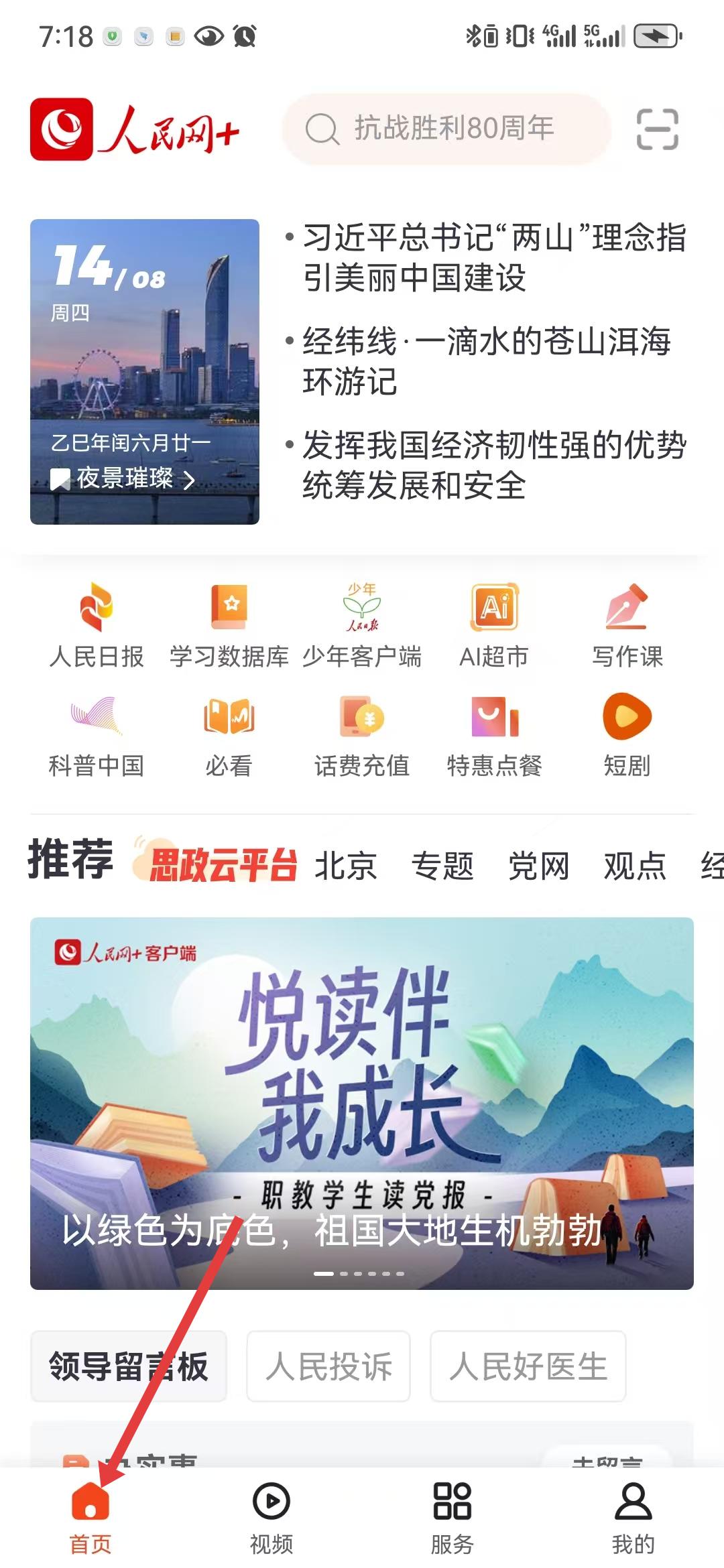The width and height of the screenshot is (724, 1568).
Task: Tap the search box showing 抗战胜利80周年
Action: 447,129
